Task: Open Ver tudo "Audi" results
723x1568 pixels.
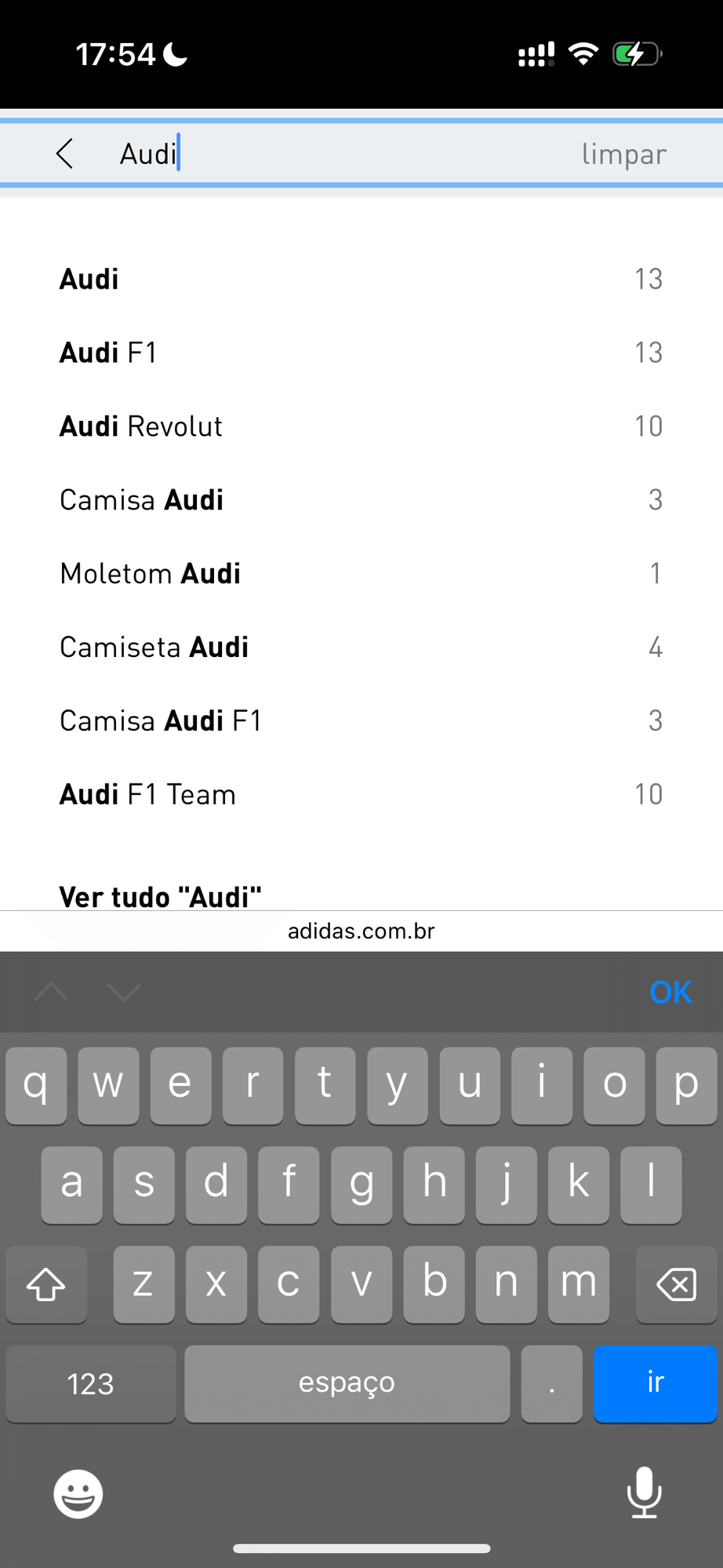Action: [x=161, y=896]
